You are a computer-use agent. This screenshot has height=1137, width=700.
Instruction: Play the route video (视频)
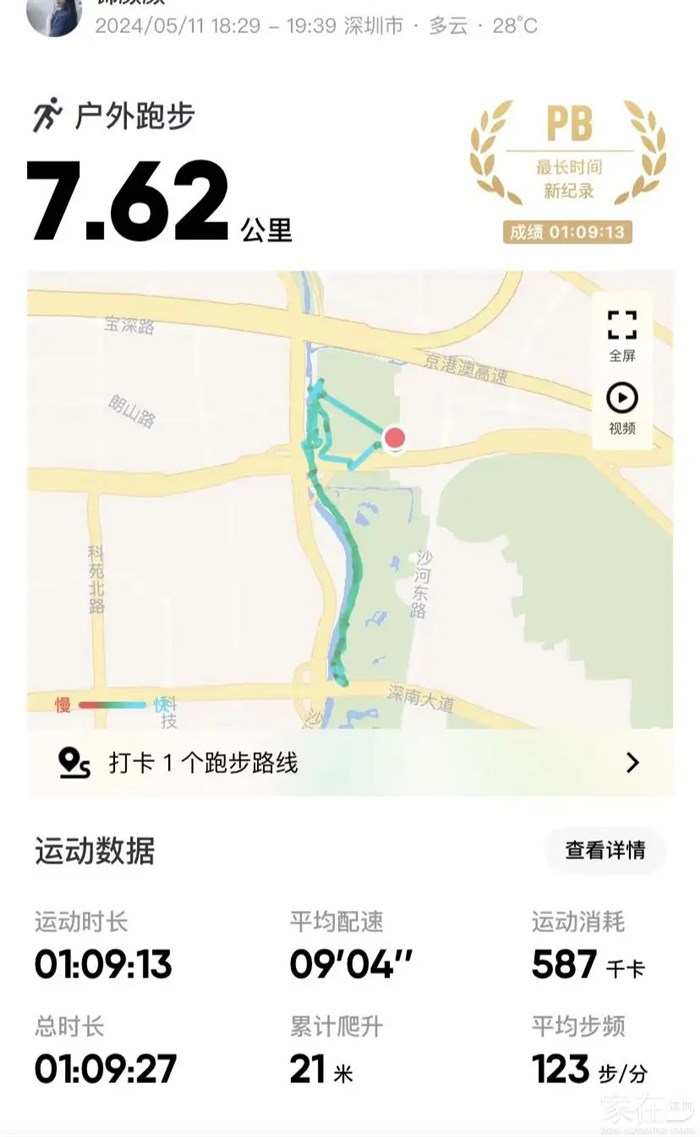coord(622,408)
